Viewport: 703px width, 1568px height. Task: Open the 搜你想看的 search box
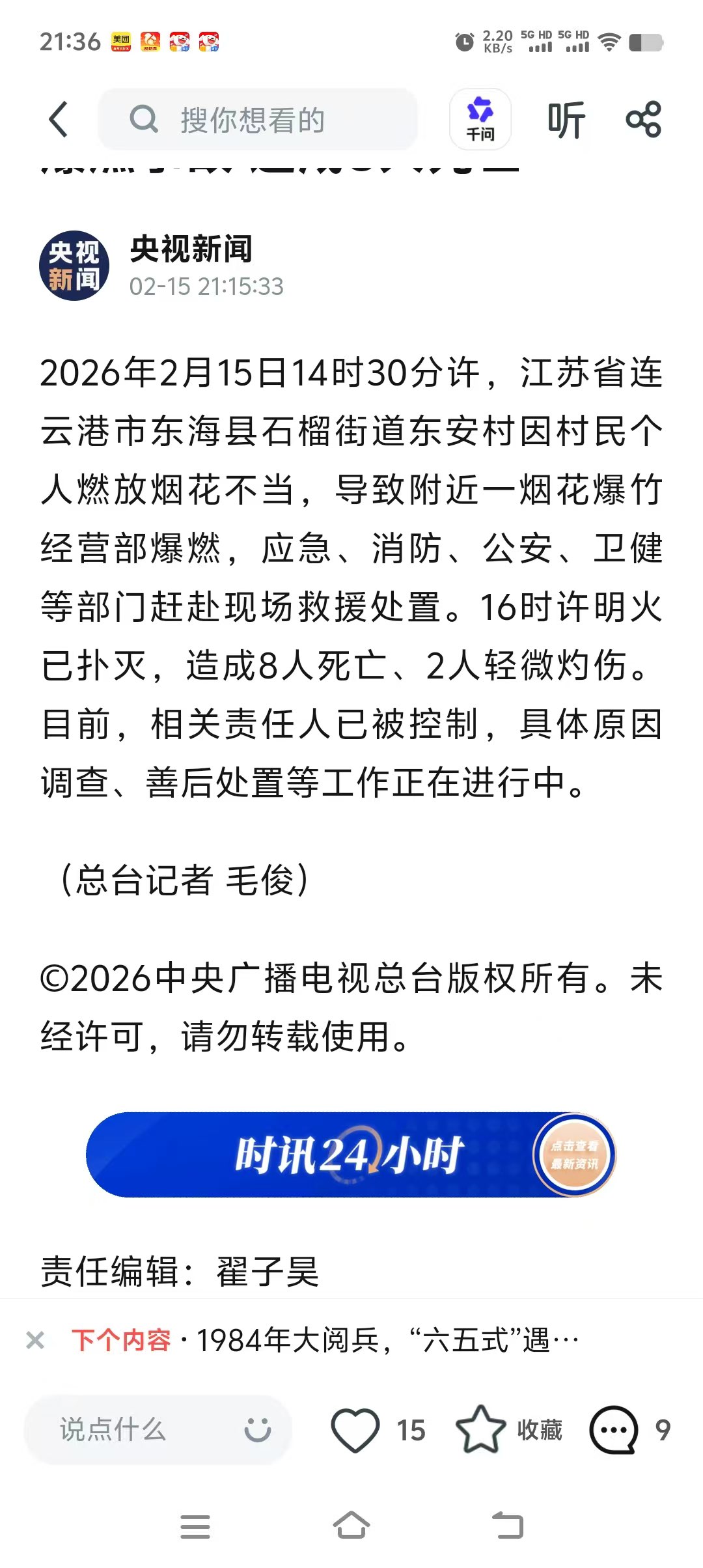257,120
